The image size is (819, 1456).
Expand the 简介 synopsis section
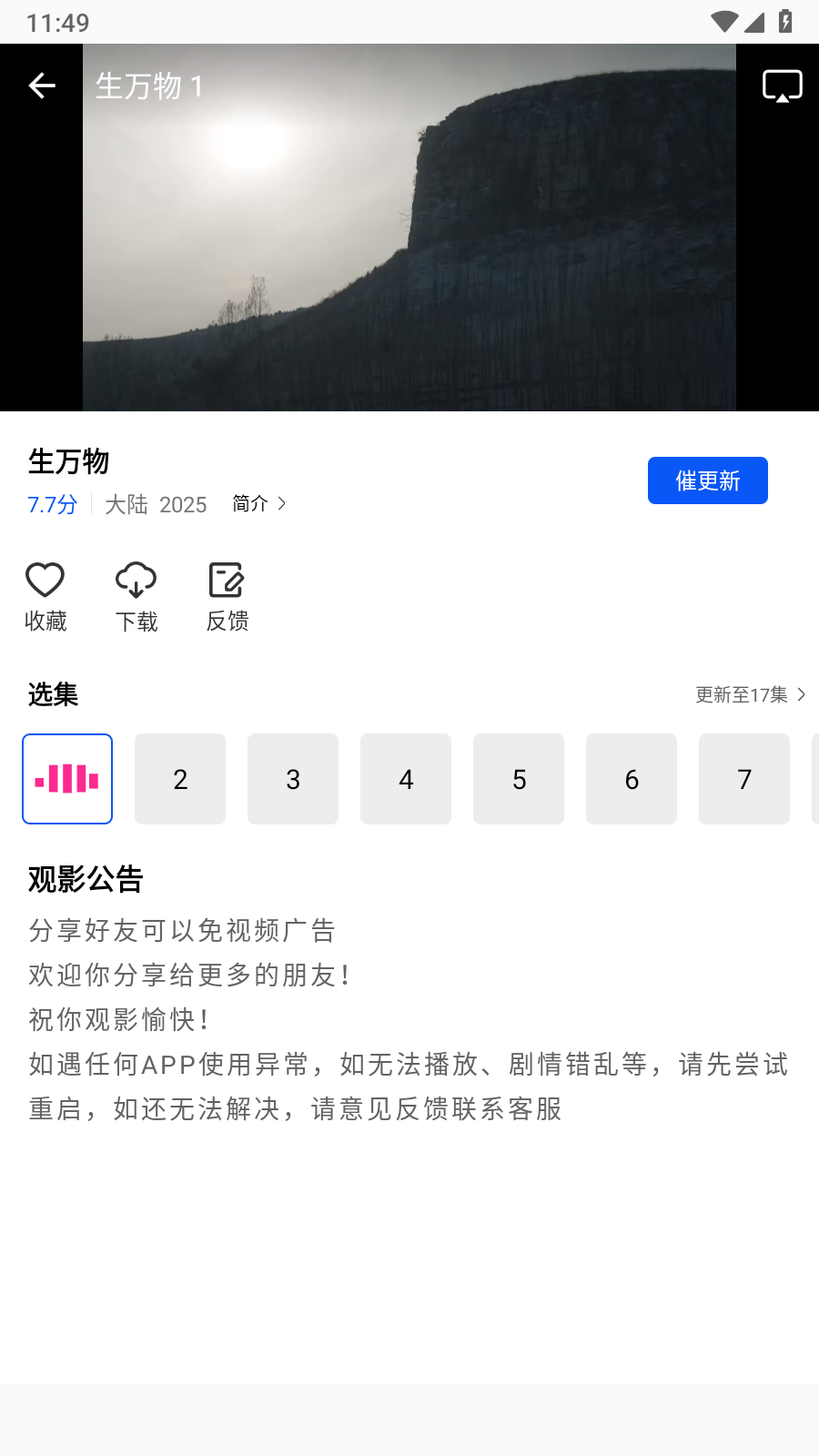pos(258,503)
